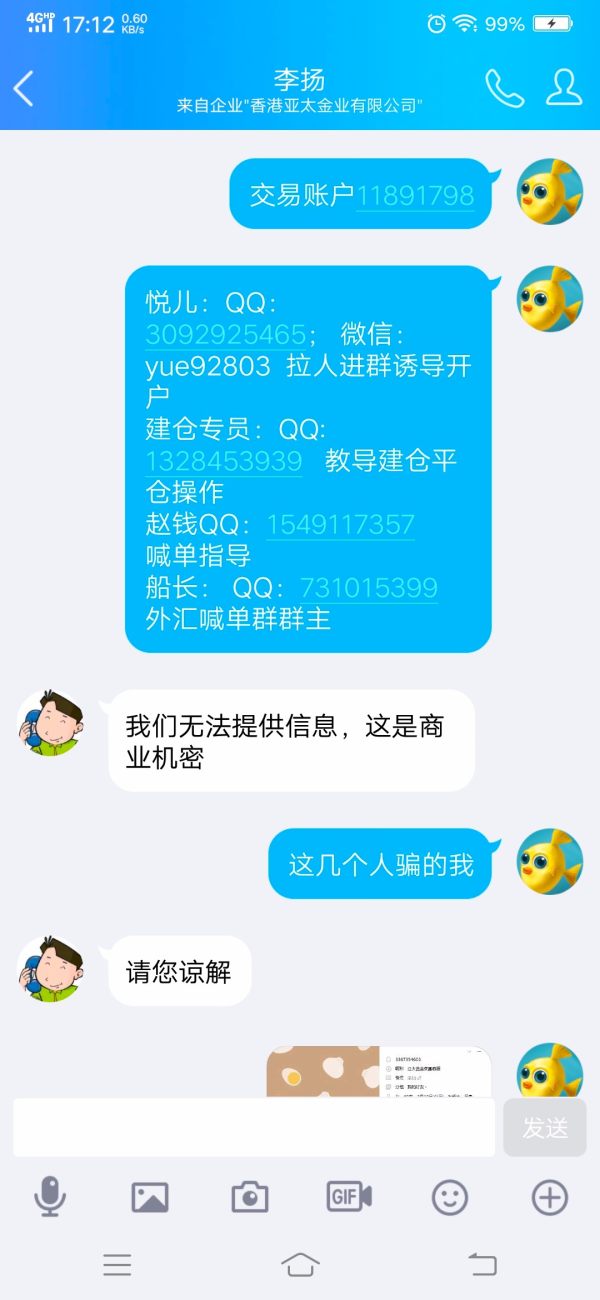600x1300 pixels.
Task: Open the linked QQ number 3092925465
Action: click(226, 333)
